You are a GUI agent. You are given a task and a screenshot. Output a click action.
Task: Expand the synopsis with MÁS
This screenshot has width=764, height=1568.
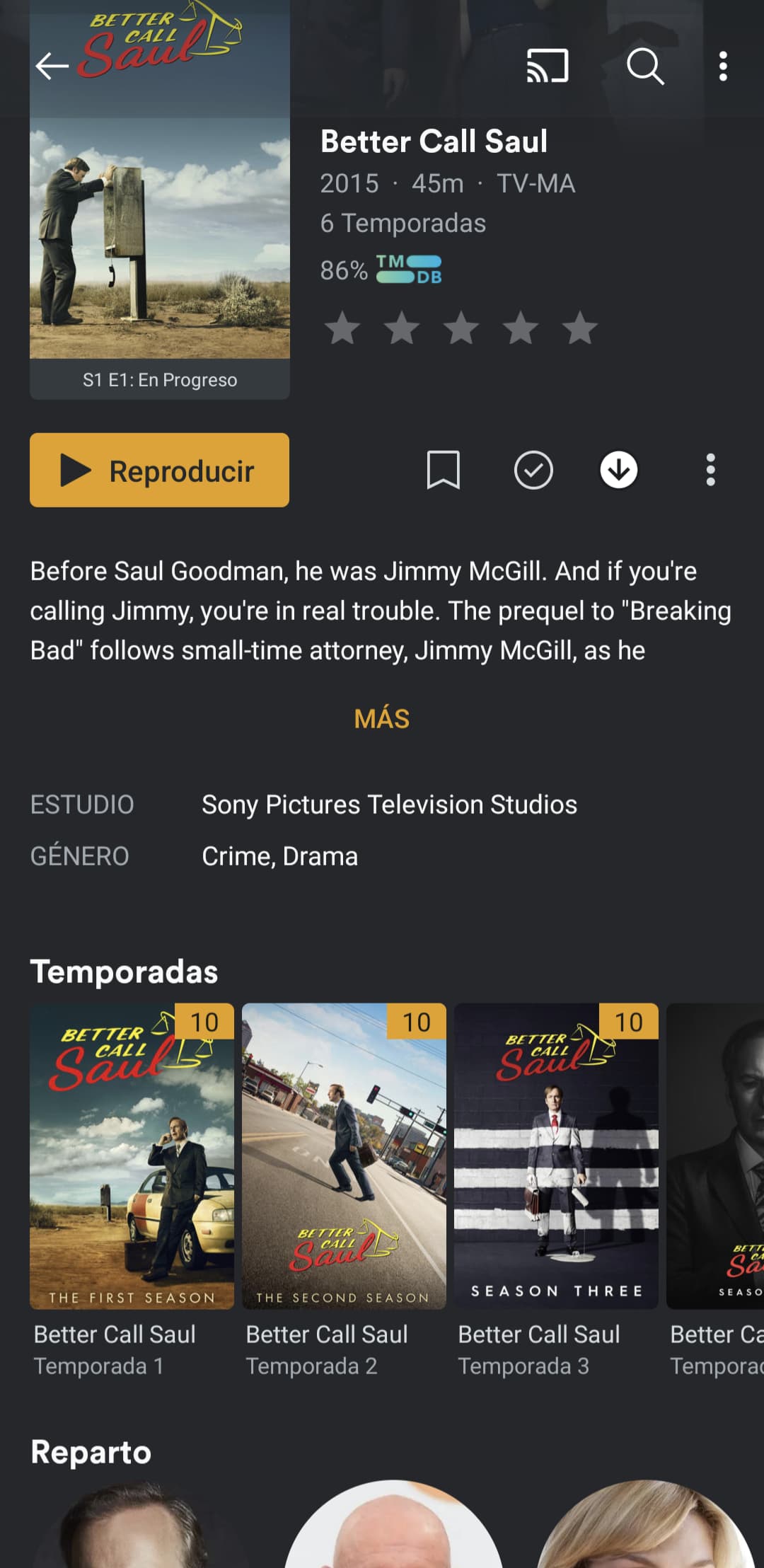pos(382,719)
